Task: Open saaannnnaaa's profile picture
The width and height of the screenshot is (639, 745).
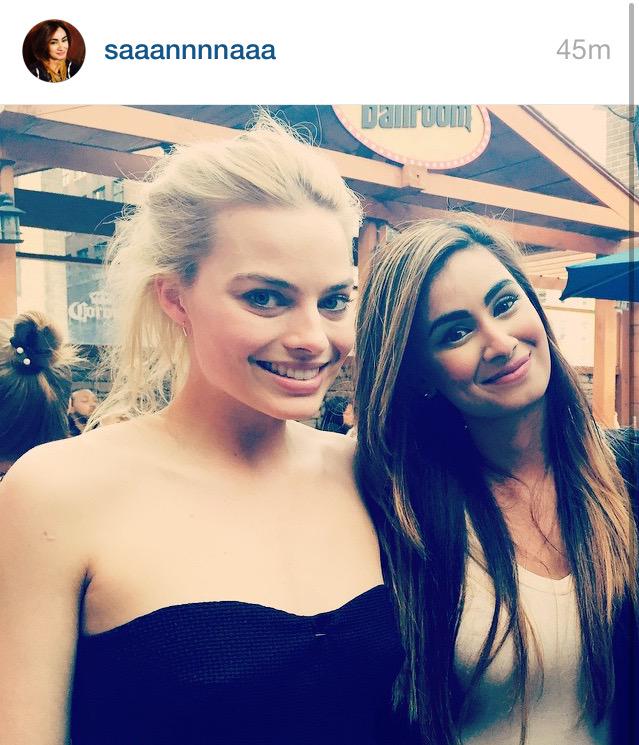Action: (54, 51)
